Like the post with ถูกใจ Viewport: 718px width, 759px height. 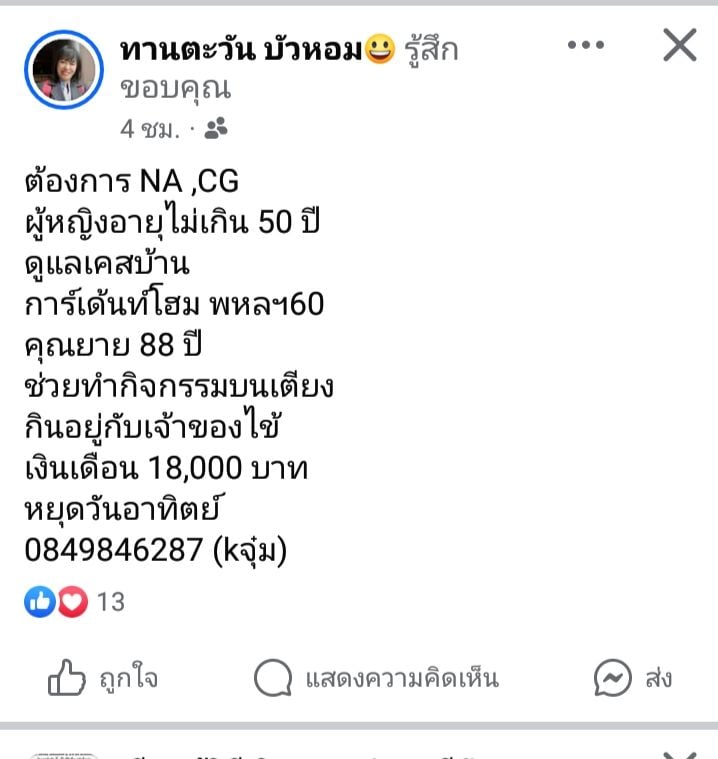click(102, 680)
